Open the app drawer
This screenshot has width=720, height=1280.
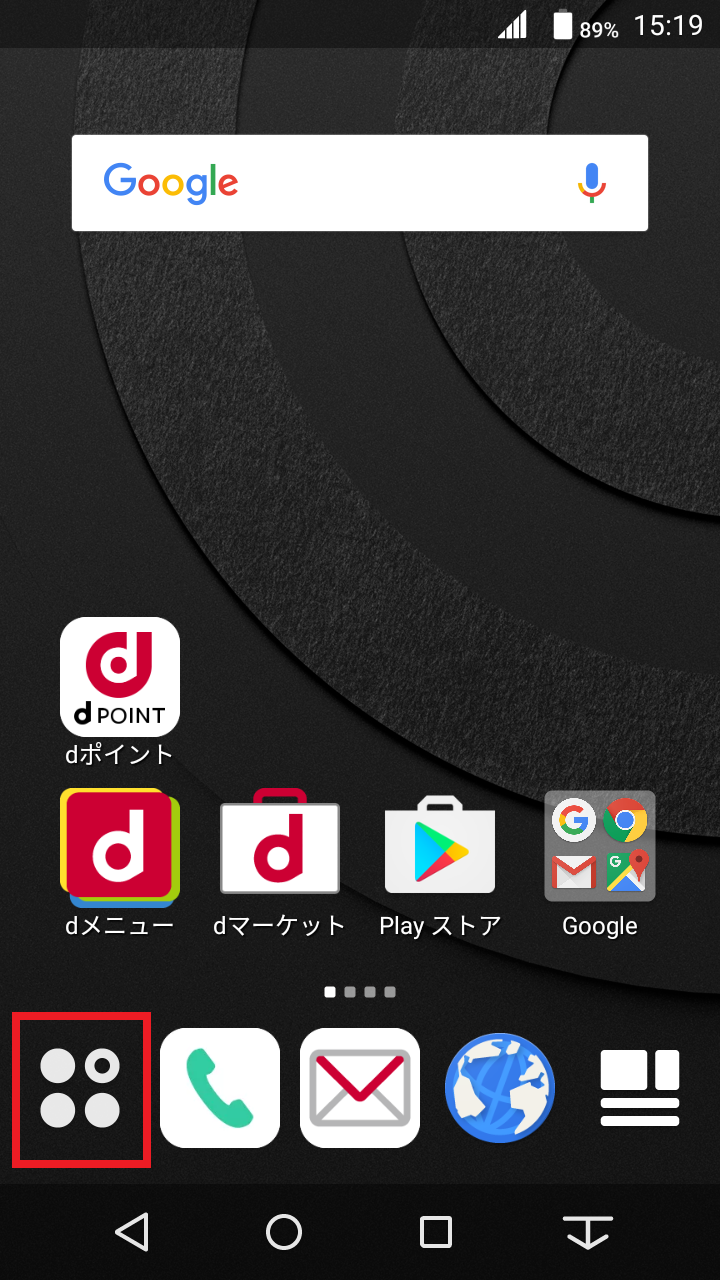point(80,1088)
